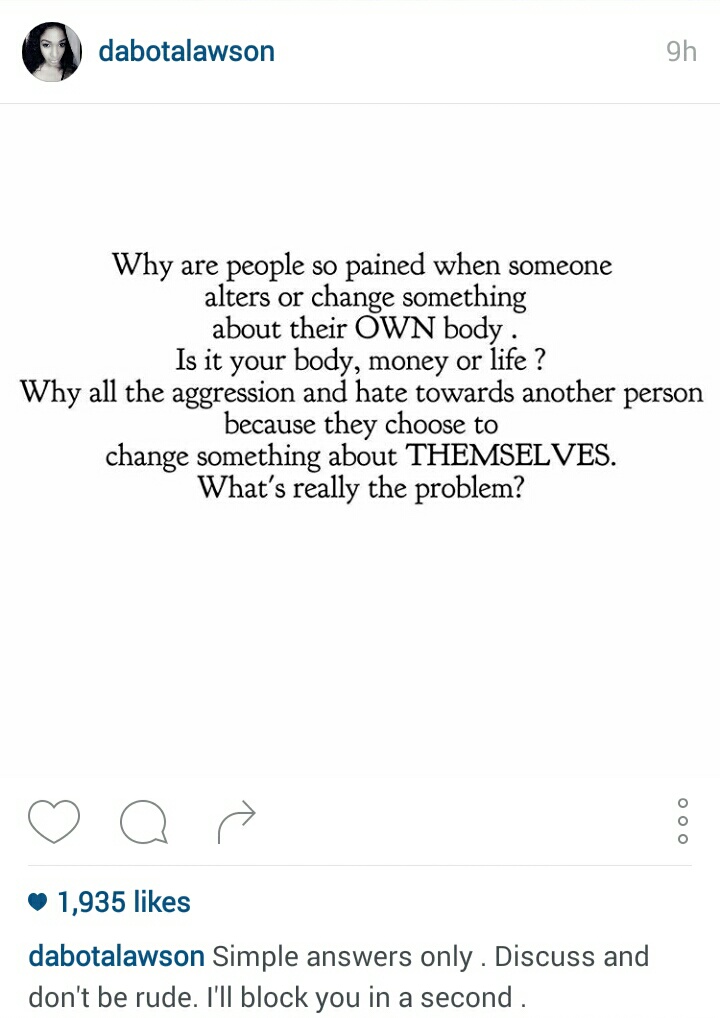Viewport: 720px width, 1018px height.
Task: Open the three-dot overflow menu
Action: point(683,821)
